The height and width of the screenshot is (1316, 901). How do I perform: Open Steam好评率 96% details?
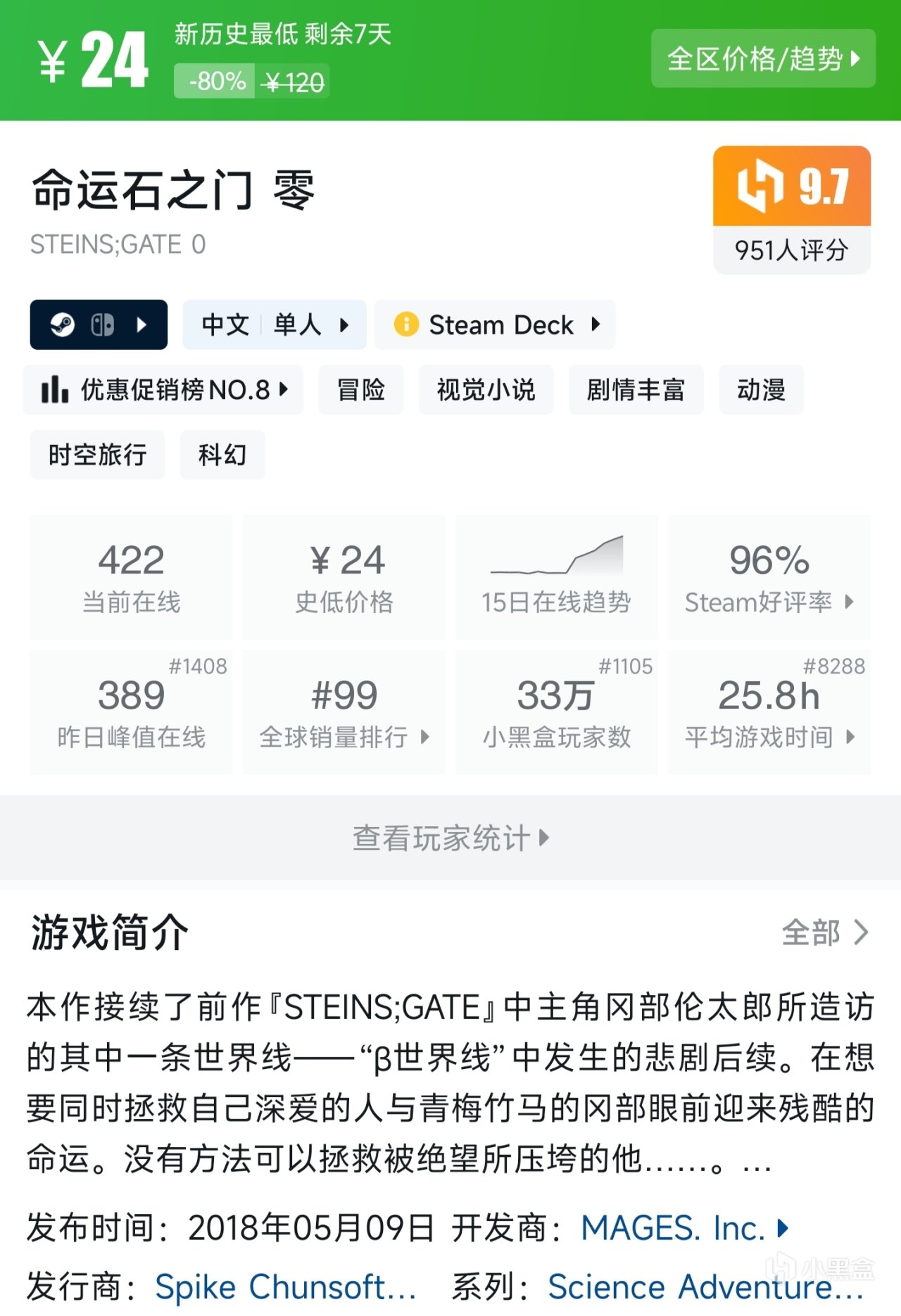coord(769,578)
